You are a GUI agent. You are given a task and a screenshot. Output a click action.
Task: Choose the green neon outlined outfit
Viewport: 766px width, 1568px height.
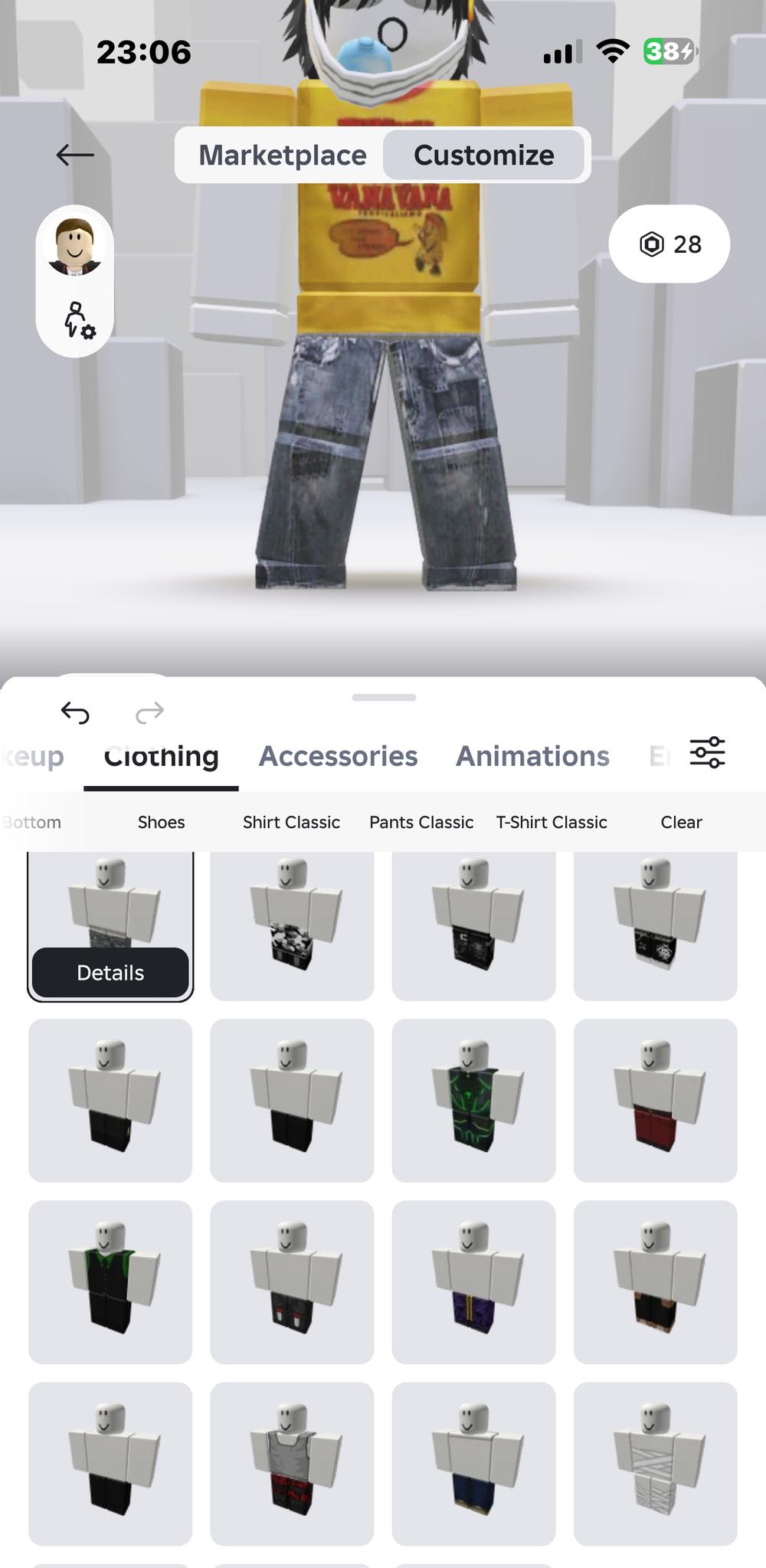point(473,1100)
